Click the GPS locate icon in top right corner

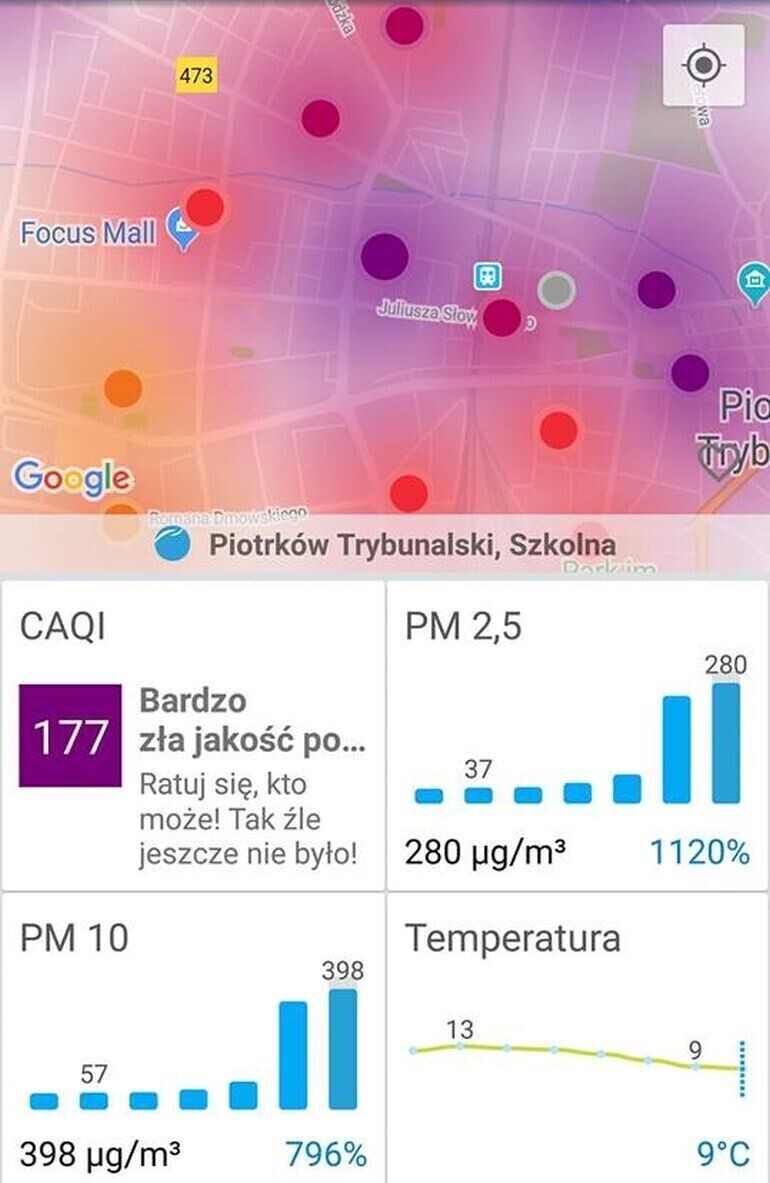click(704, 62)
